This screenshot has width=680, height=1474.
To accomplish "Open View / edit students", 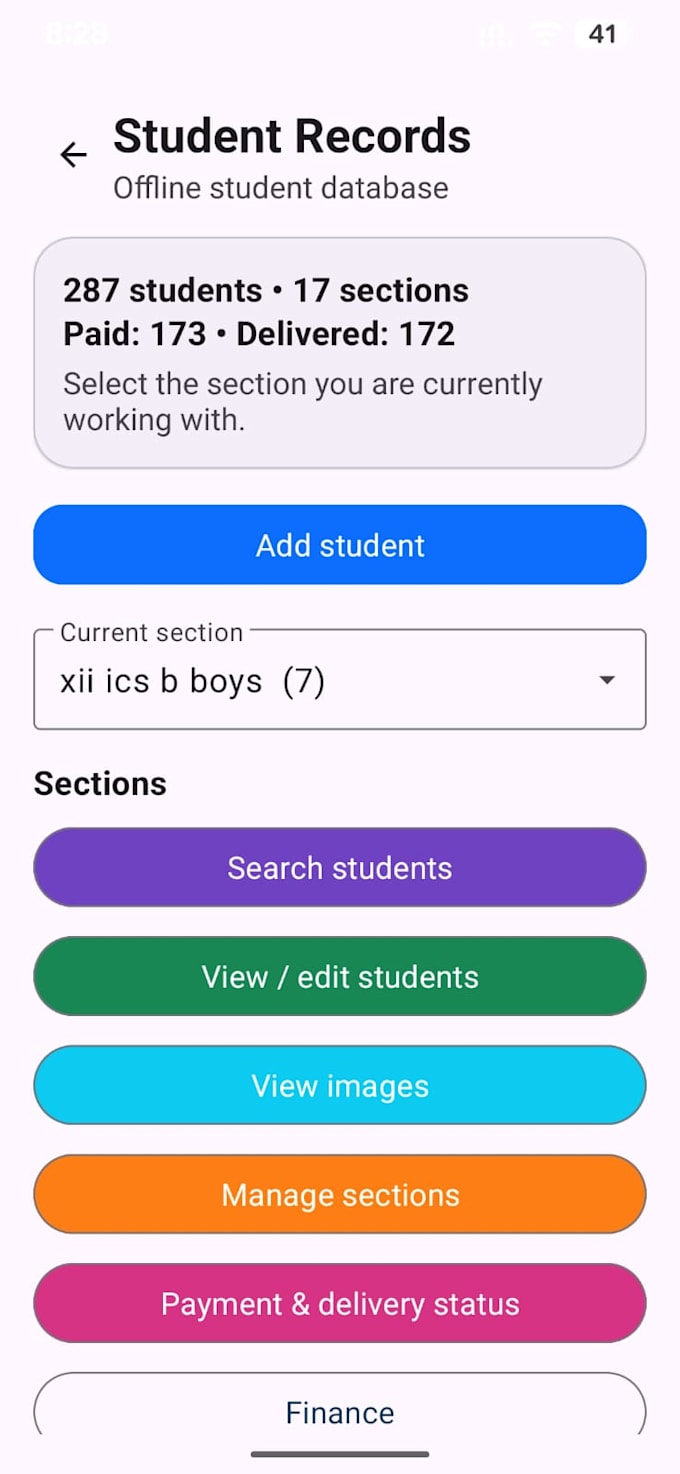I will pyautogui.click(x=340, y=976).
